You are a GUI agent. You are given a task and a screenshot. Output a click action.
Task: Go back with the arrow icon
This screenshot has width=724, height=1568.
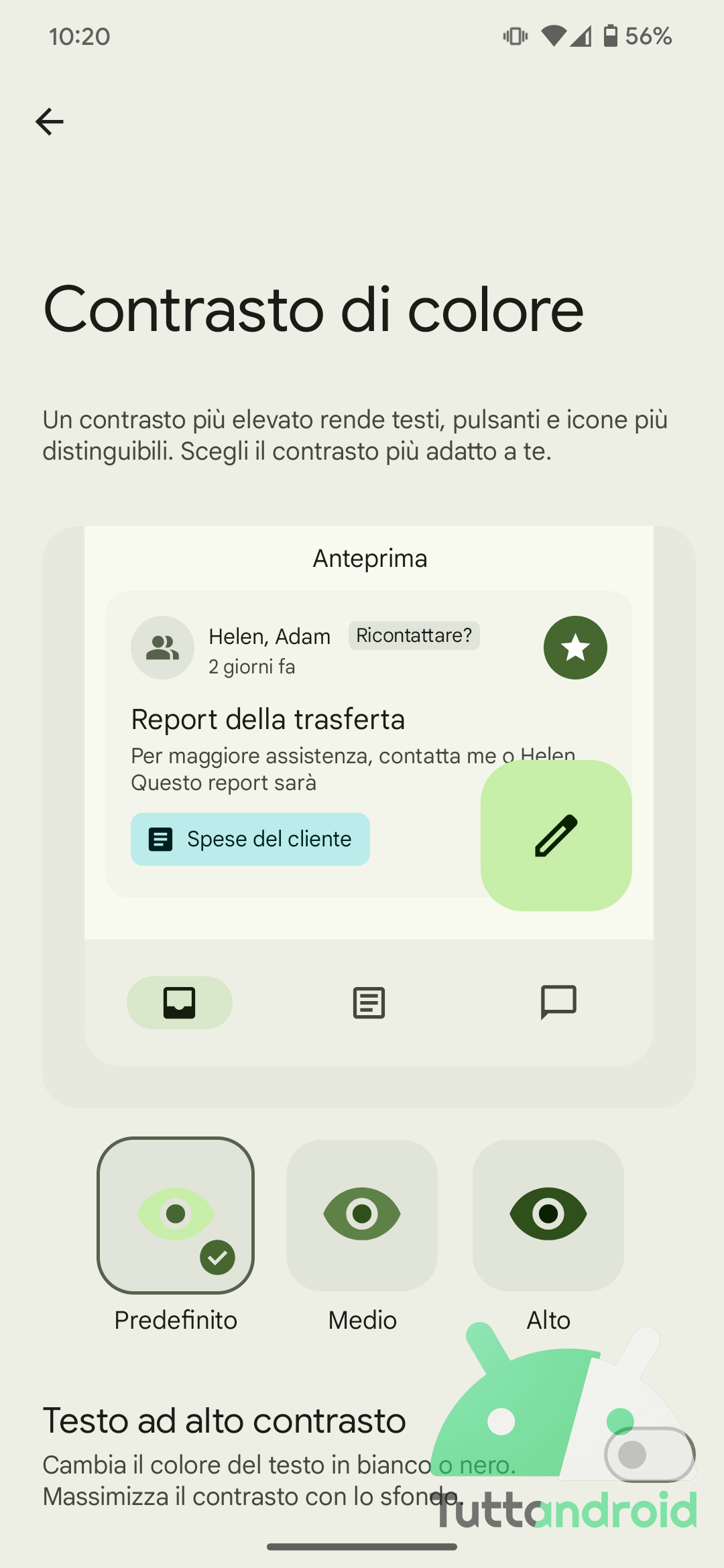pos(50,122)
